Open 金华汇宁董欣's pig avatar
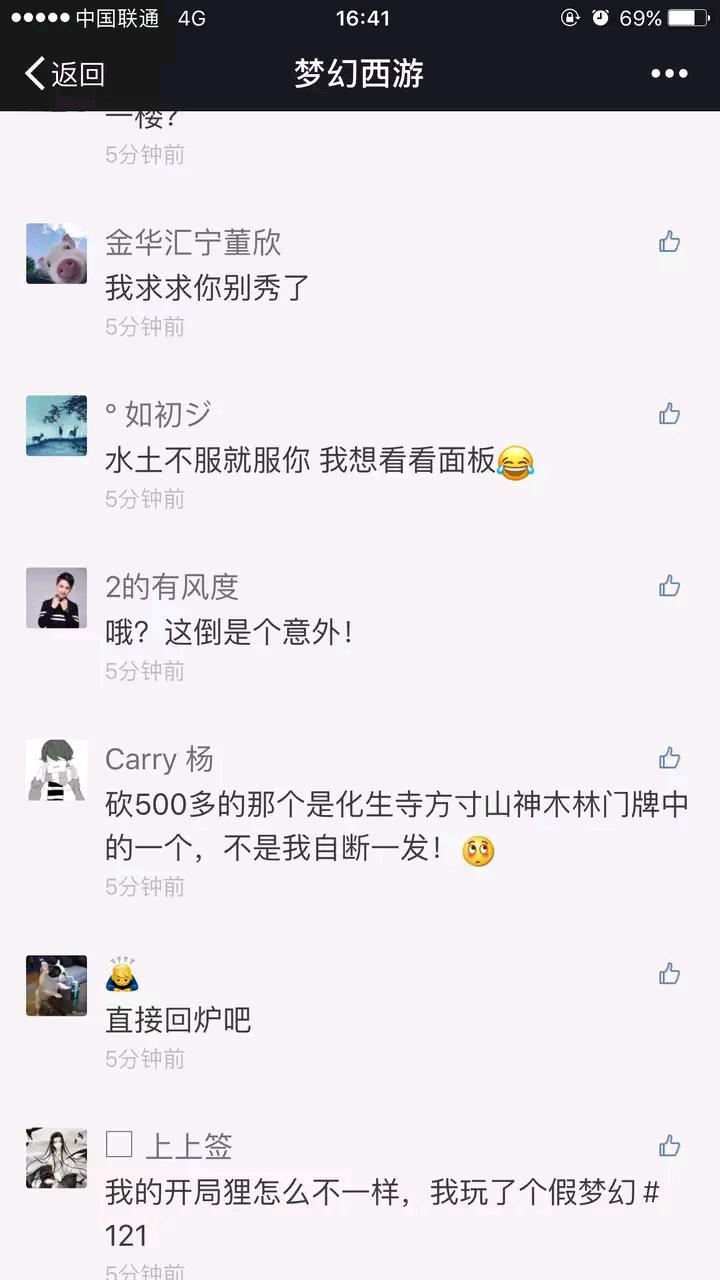 tap(56, 254)
